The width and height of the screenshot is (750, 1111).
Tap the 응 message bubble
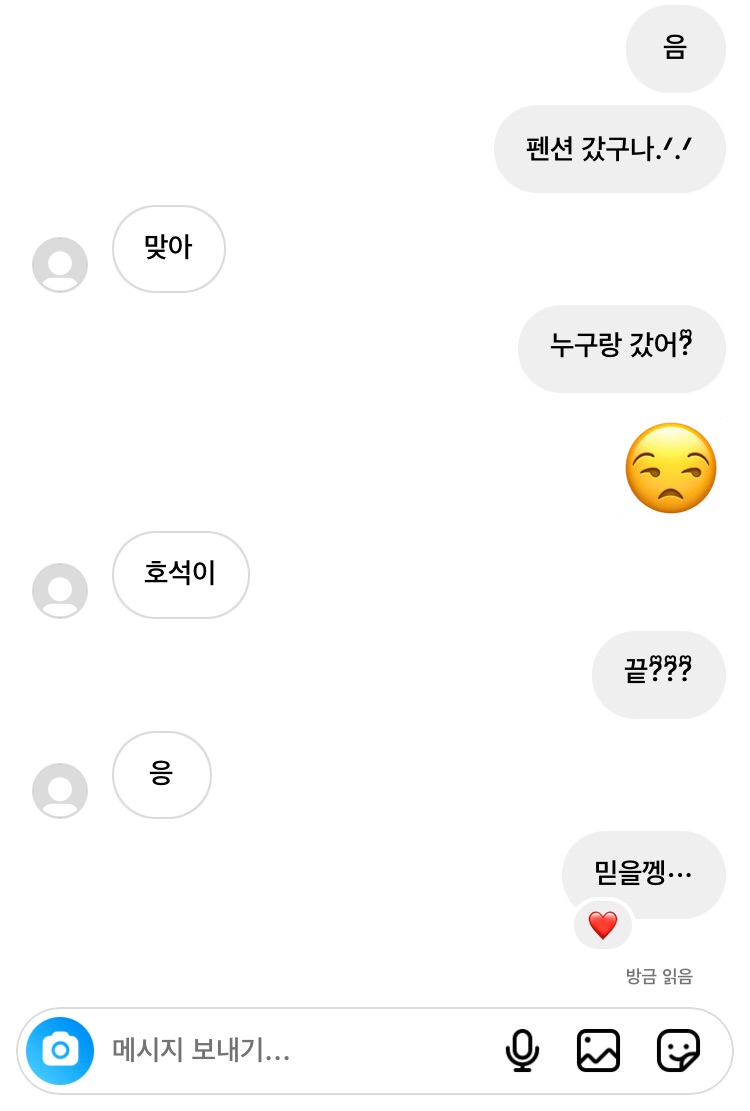(162, 775)
